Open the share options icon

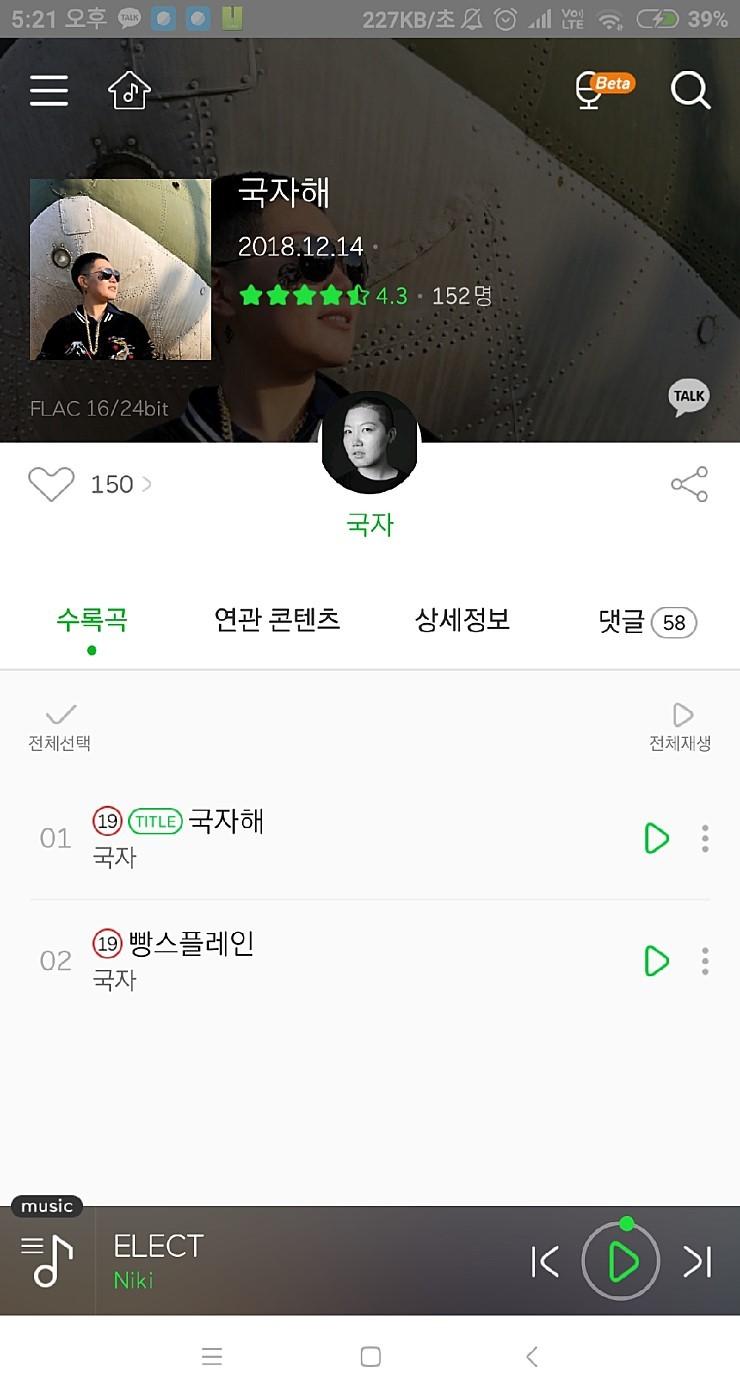click(x=689, y=484)
